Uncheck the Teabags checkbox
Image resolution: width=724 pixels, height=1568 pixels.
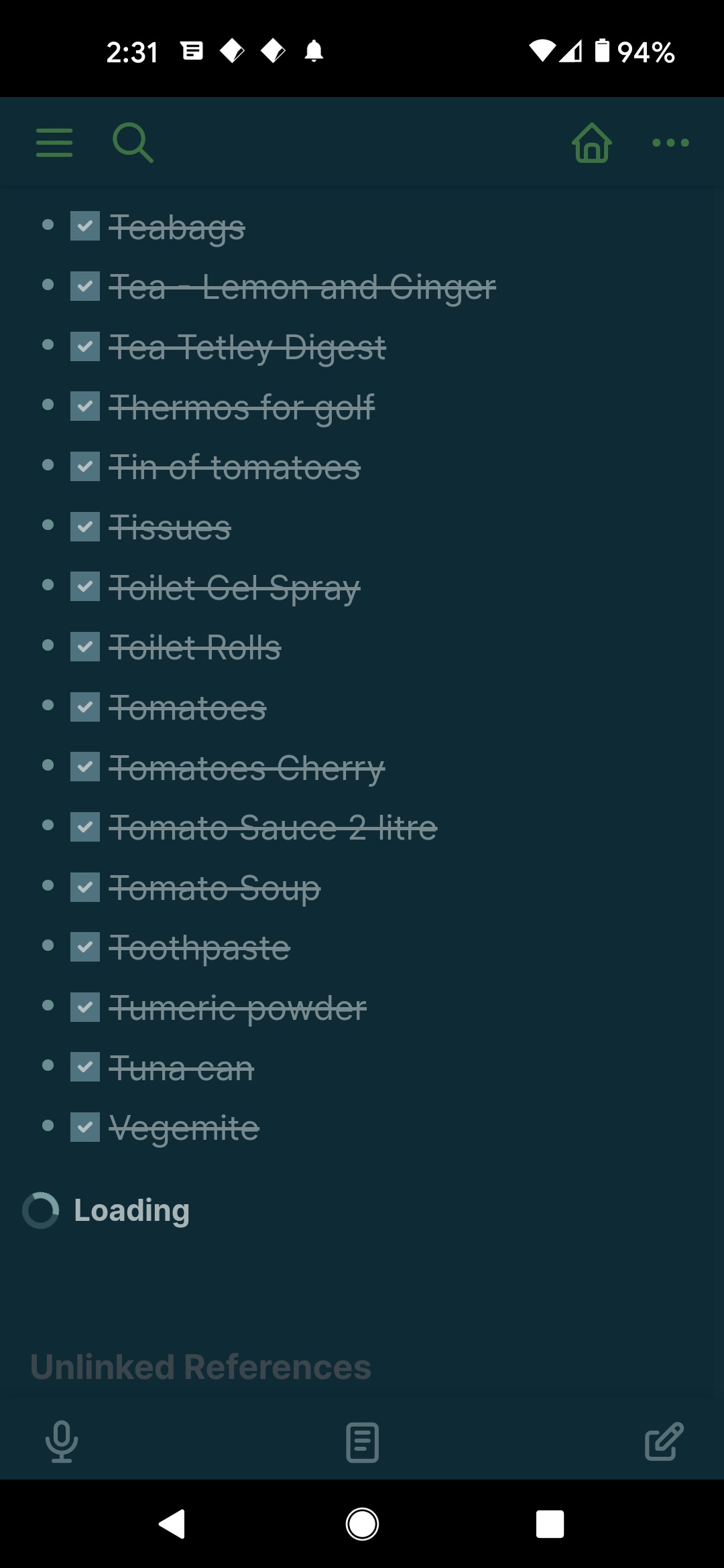click(x=85, y=226)
